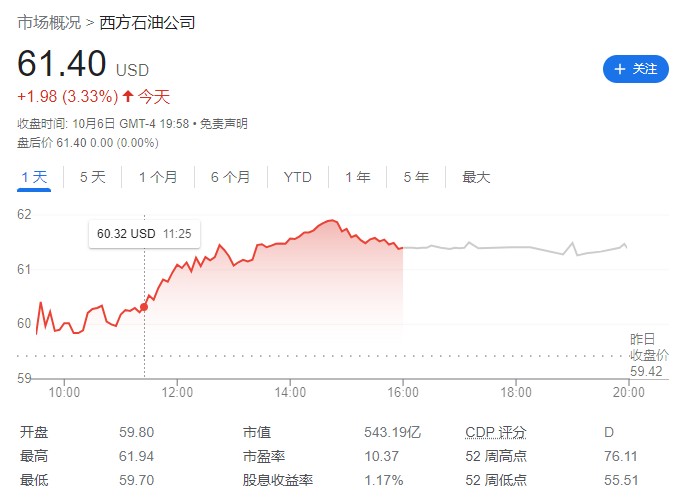Open the CDP 评分 explanation link
This screenshot has height=503, width=700.
pyautogui.click(x=496, y=433)
